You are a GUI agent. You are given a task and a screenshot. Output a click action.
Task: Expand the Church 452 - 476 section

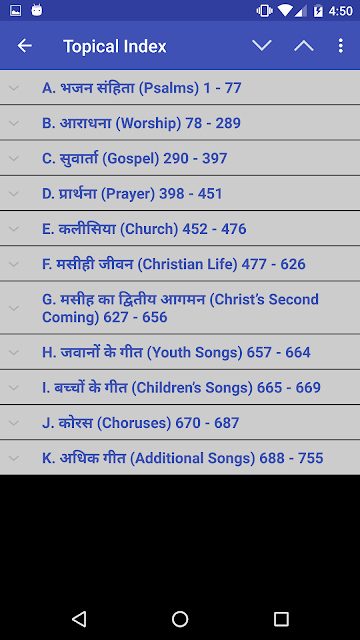(180, 229)
